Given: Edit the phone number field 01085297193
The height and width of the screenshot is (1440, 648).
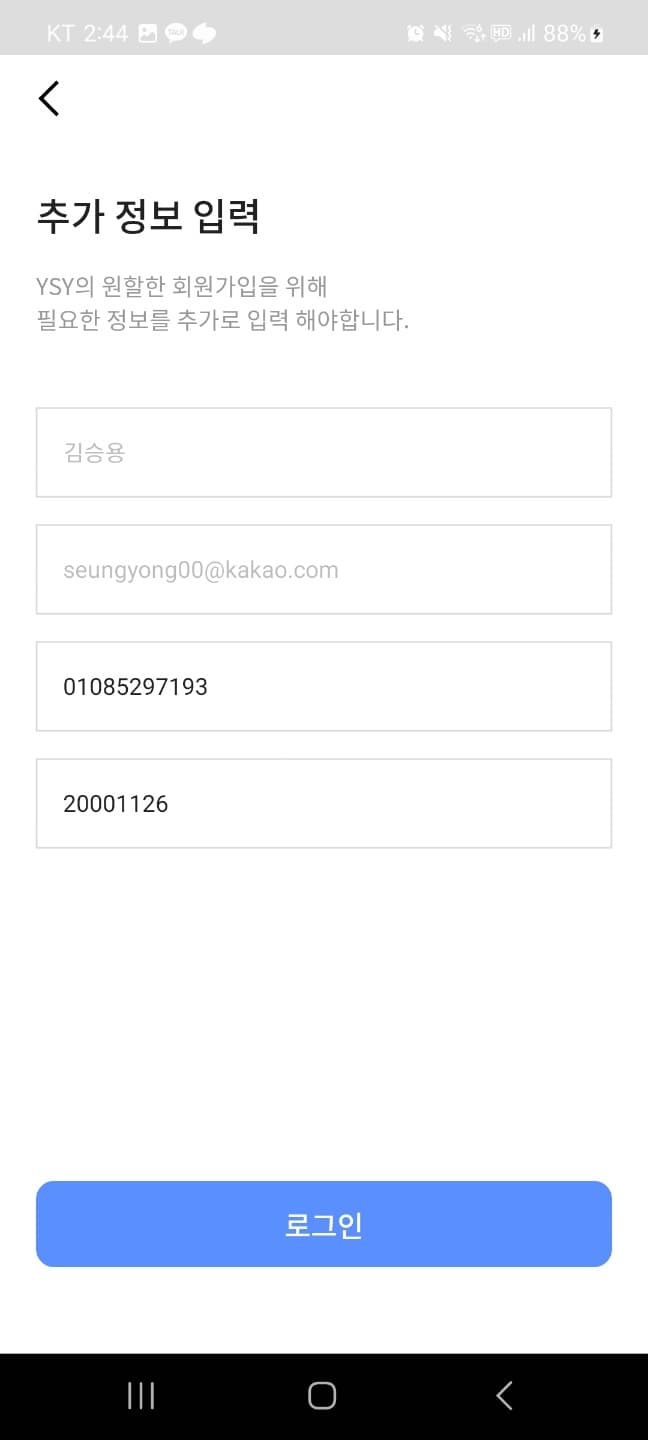Looking at the screenshot, I should (323, 687).
